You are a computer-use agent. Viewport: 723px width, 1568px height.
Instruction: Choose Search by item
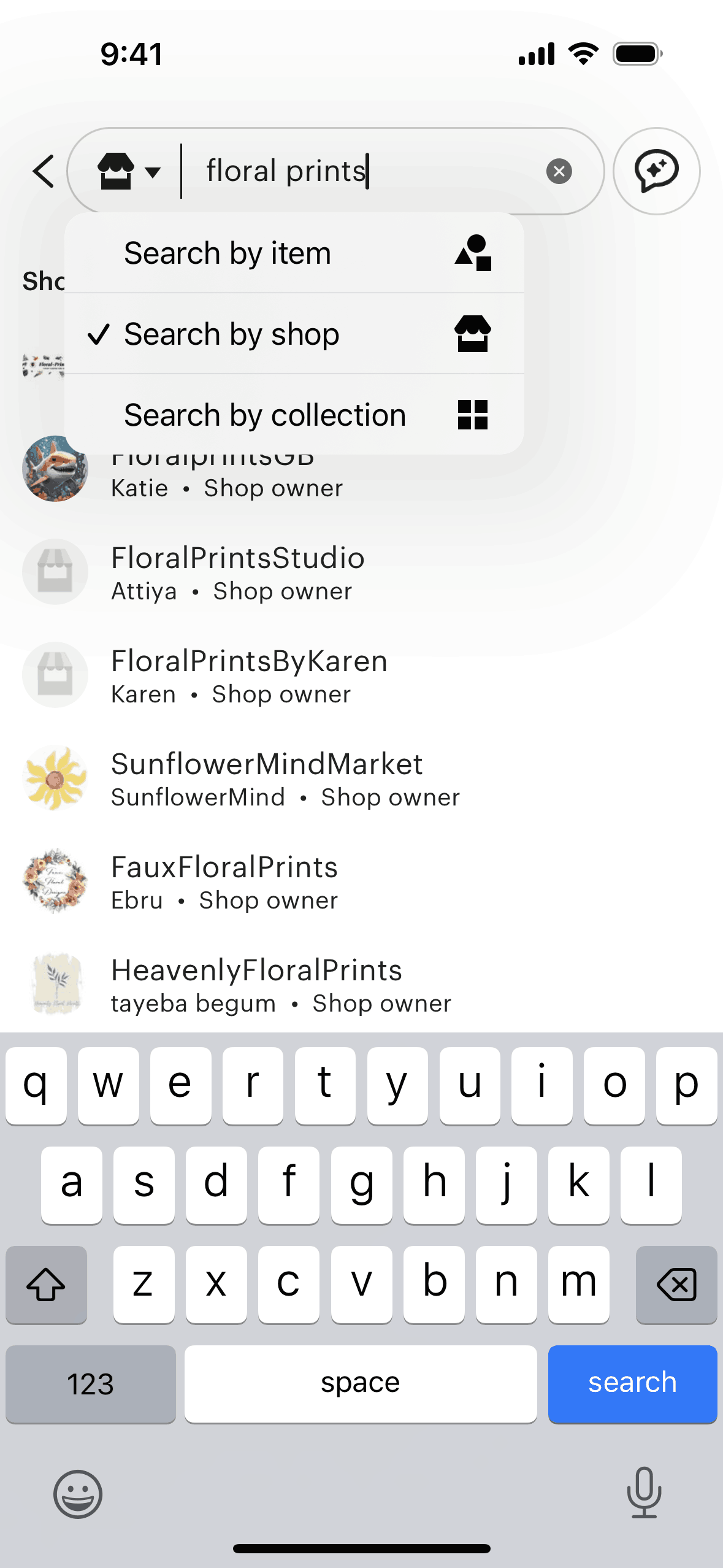click(294, 253)
